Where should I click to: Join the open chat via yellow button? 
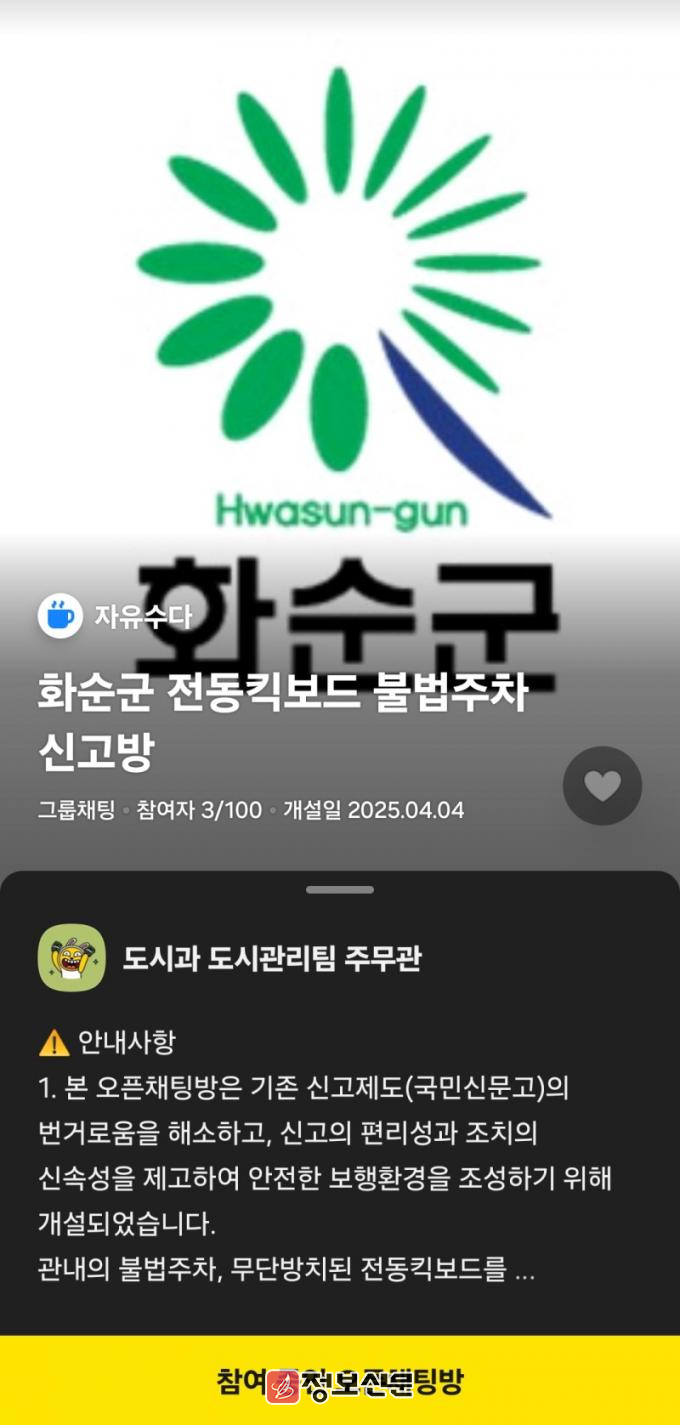click(340, 1381)
